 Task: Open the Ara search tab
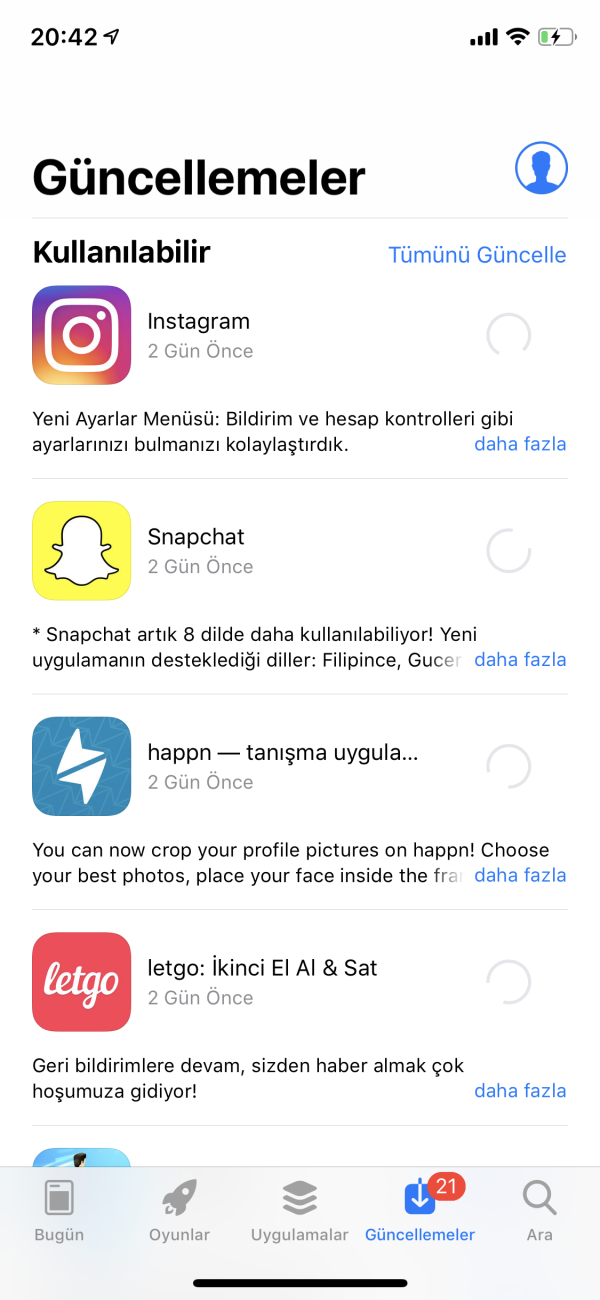(540, 1209)
